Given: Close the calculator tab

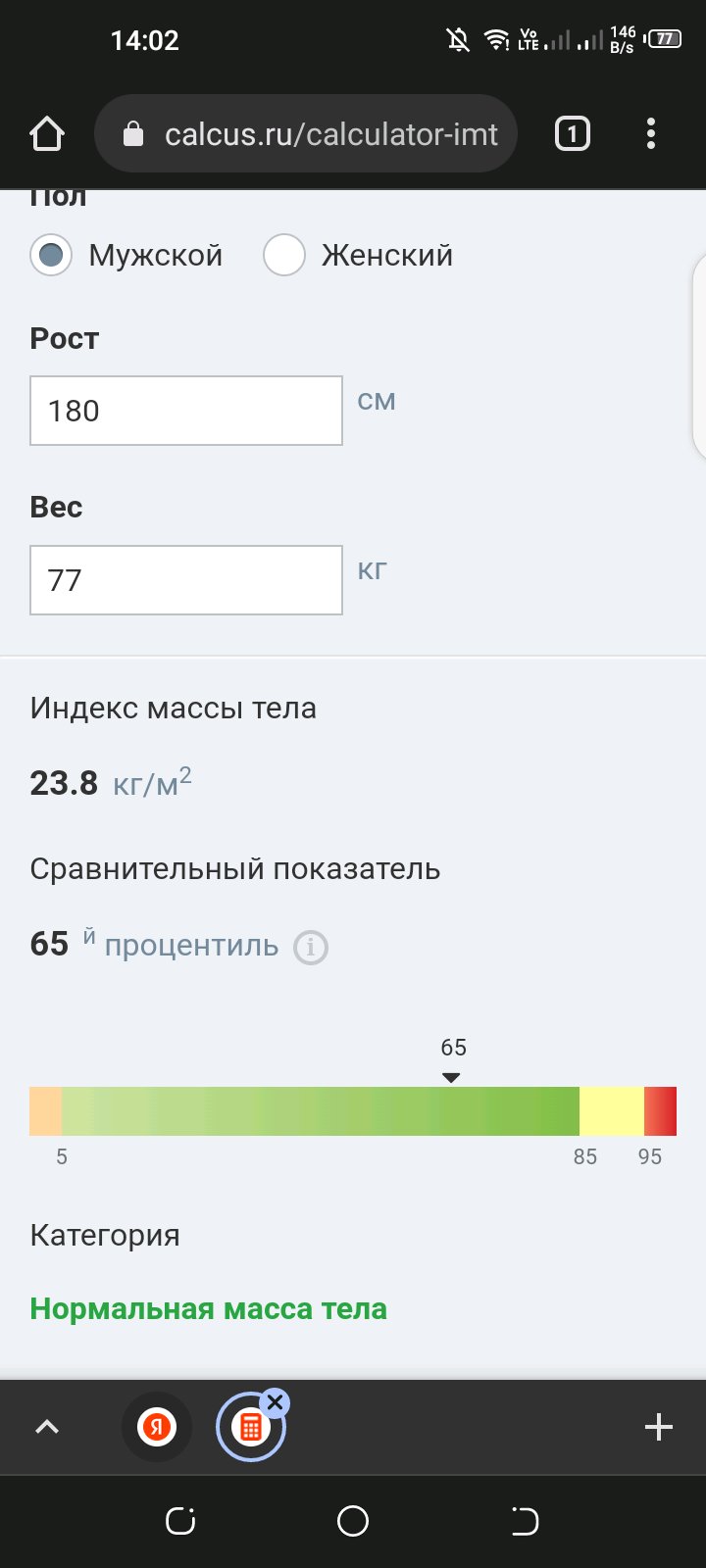Looking at the screenshot, I should [x=275, y=1402].
